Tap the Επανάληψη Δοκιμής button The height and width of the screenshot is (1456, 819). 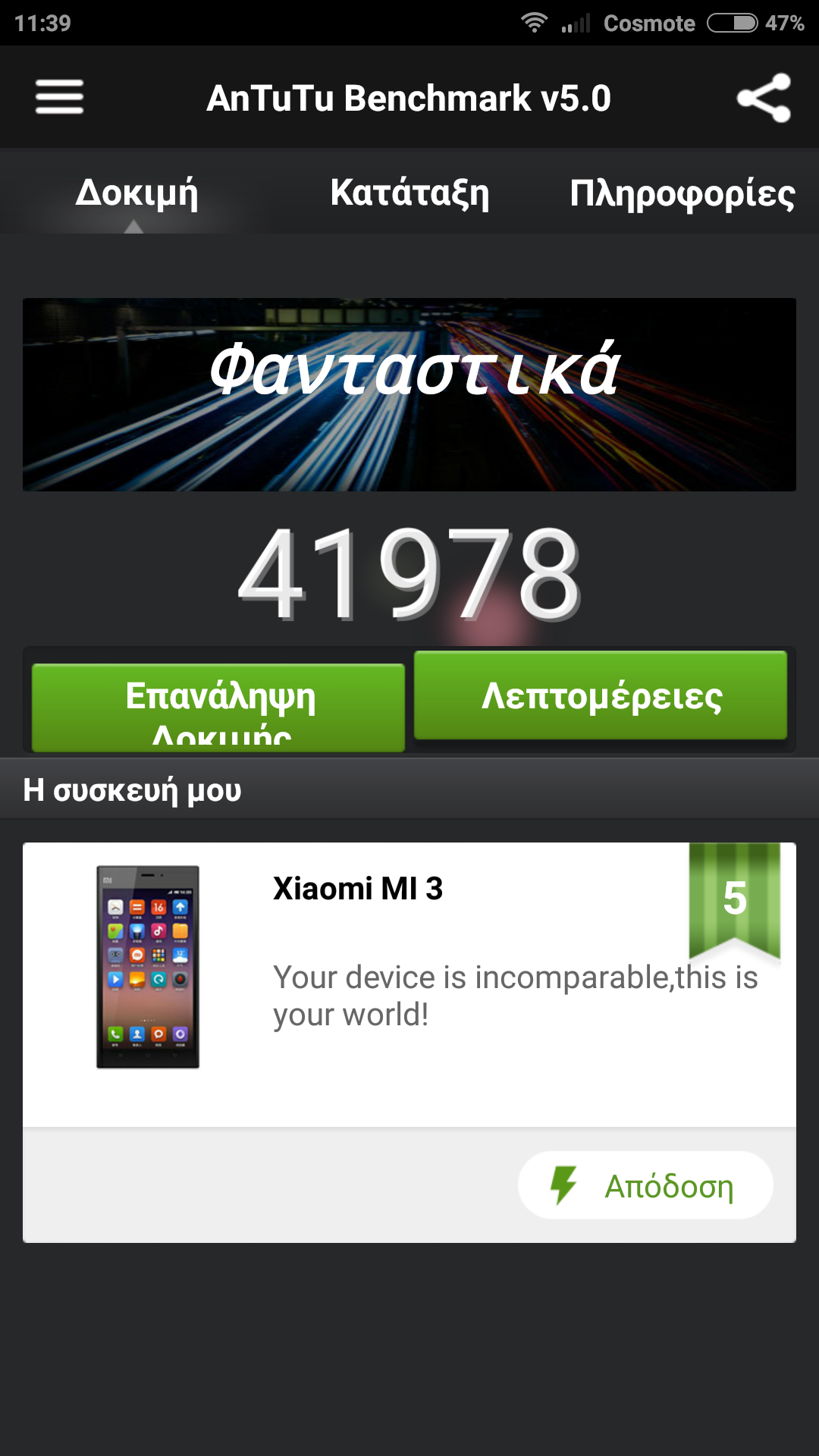tap(218, 707)
